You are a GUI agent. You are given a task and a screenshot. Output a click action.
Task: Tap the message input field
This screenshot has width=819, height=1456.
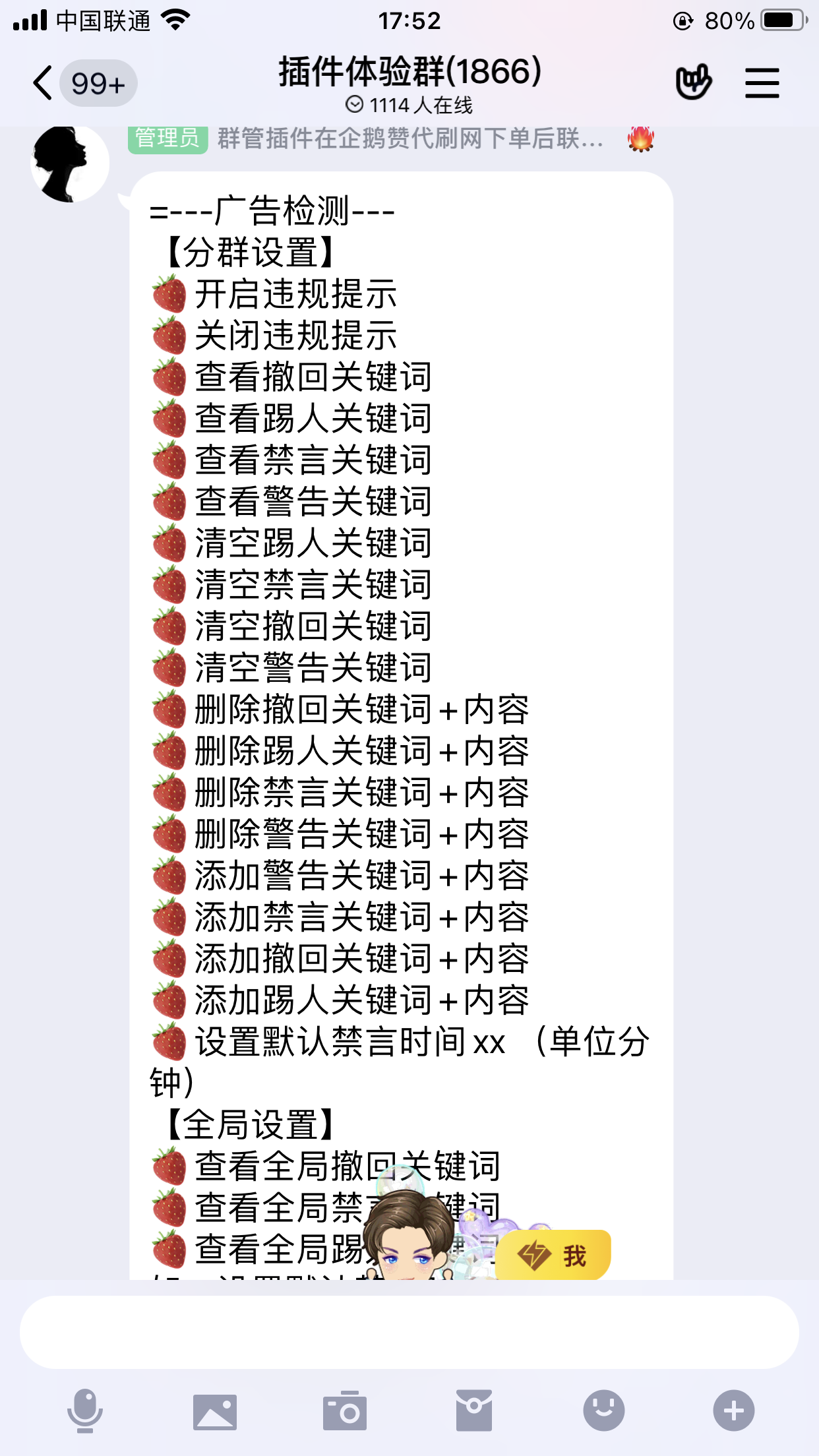409,1332
